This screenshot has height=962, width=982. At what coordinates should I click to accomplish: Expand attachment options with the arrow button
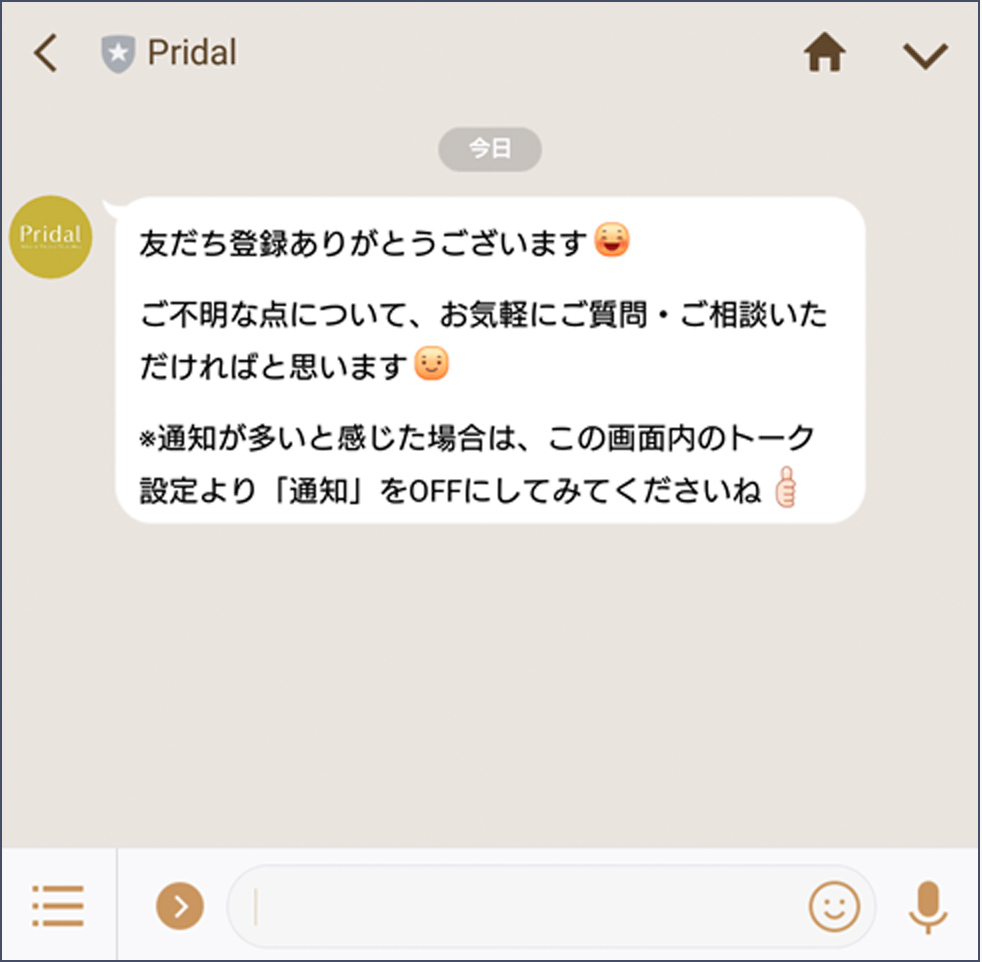coord(180,907)
